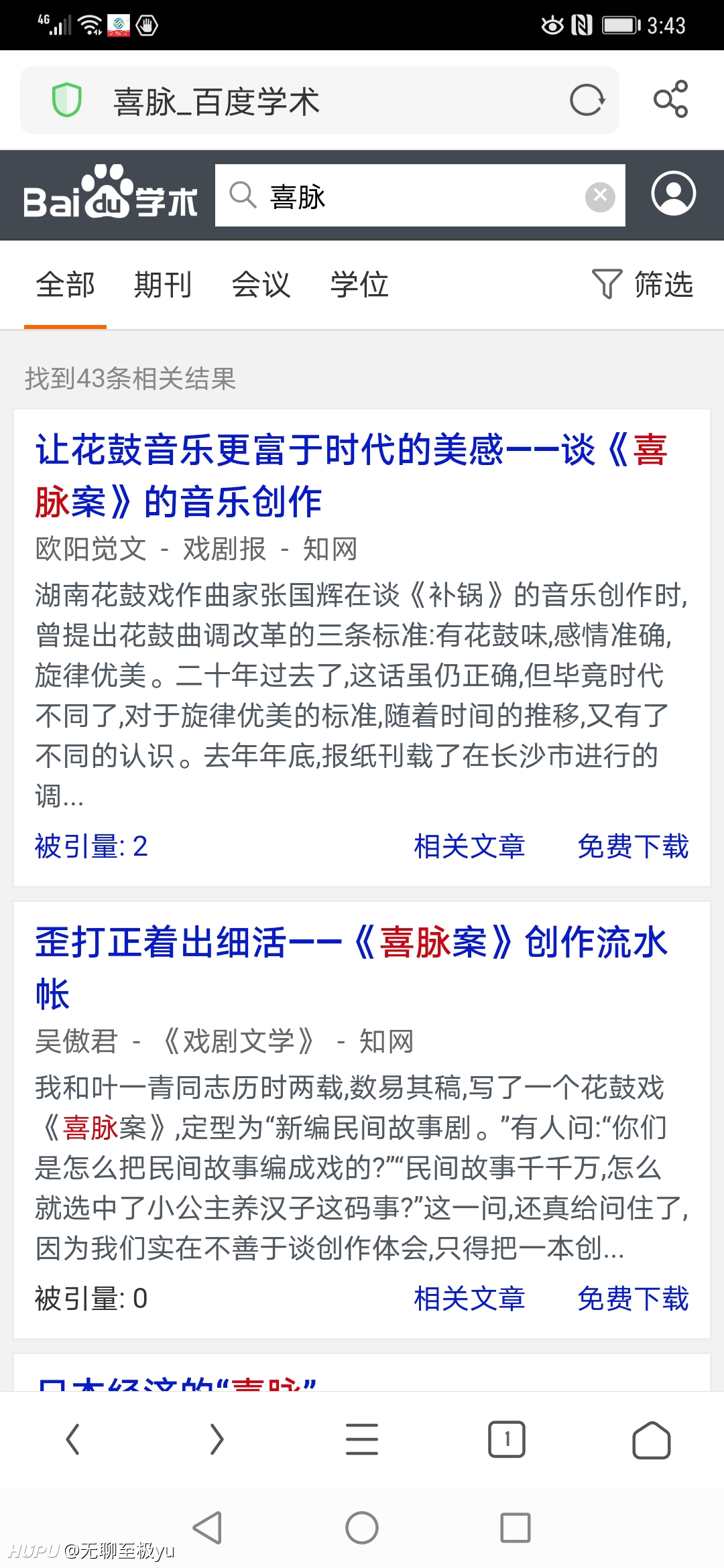Open the article 歪打正着出细活

click(x=351, y=968)
